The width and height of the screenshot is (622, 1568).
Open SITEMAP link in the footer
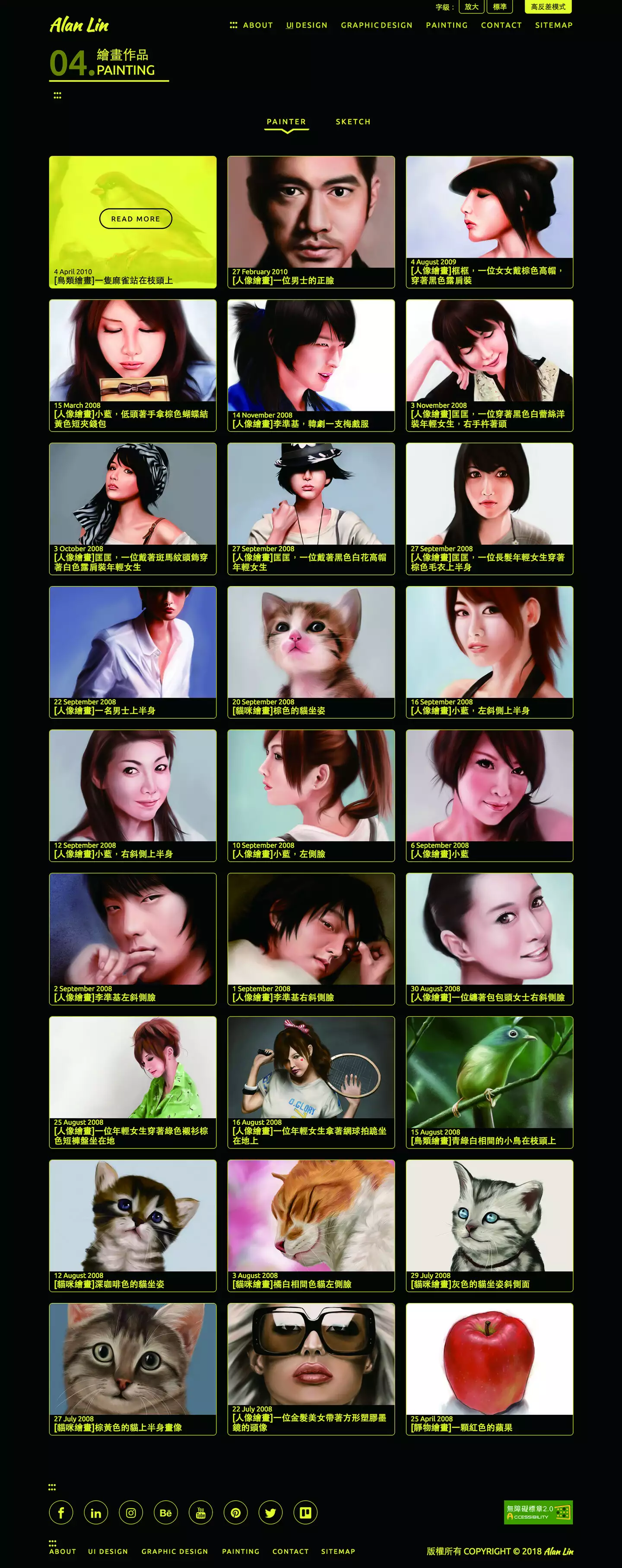[338, 1551]
